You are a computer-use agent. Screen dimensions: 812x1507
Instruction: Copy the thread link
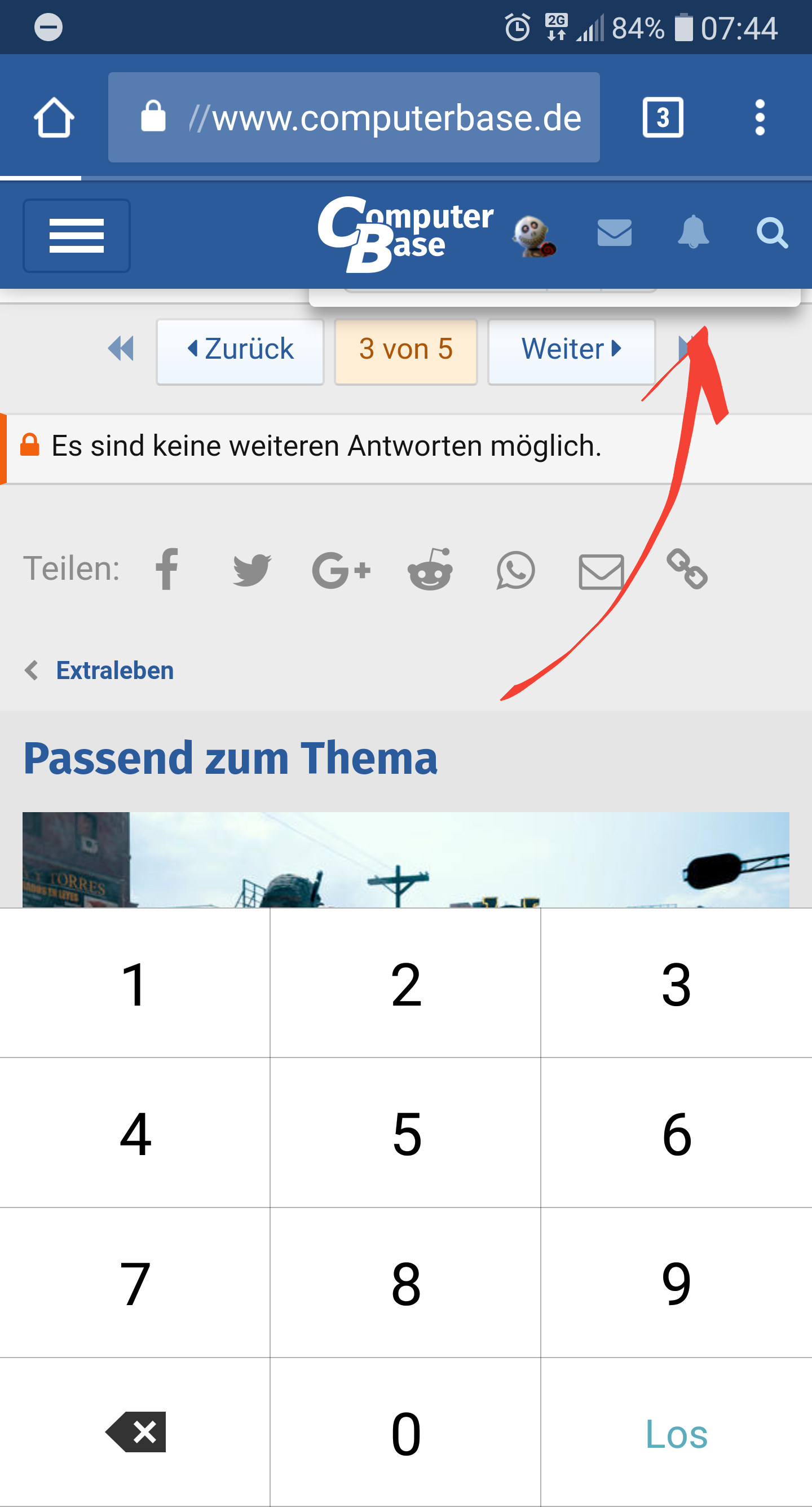point(687,569)
